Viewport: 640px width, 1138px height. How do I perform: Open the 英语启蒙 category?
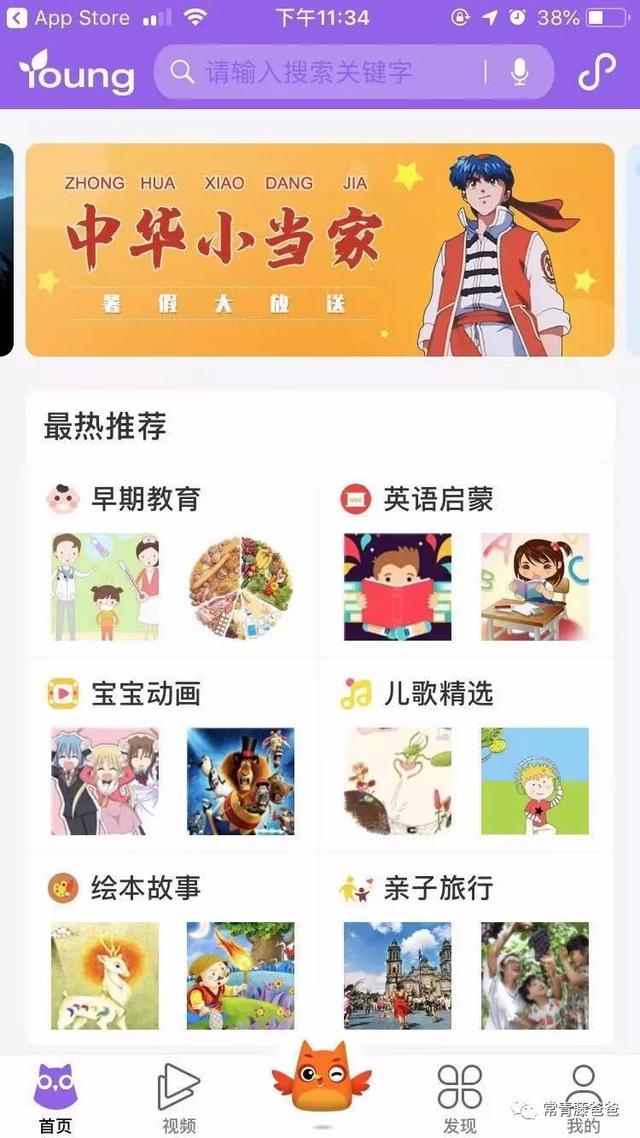pos(438,499)
